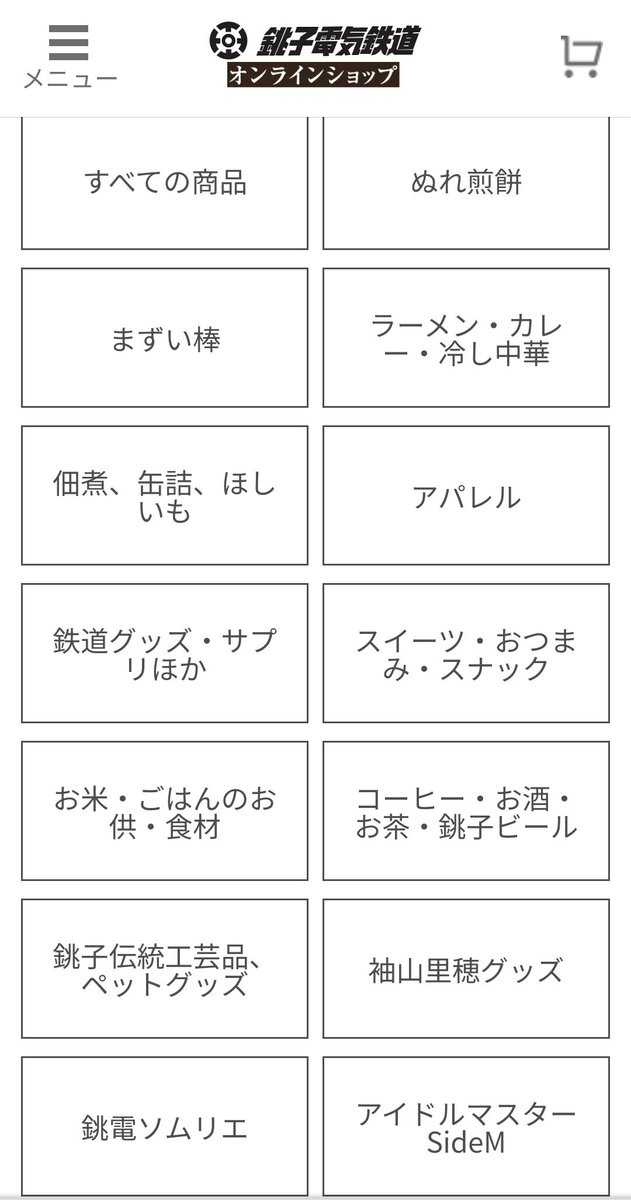631x1200 pixels.
Task: Open 佃煮、缶詰、ほしいも category
Action: click(165, 496)
